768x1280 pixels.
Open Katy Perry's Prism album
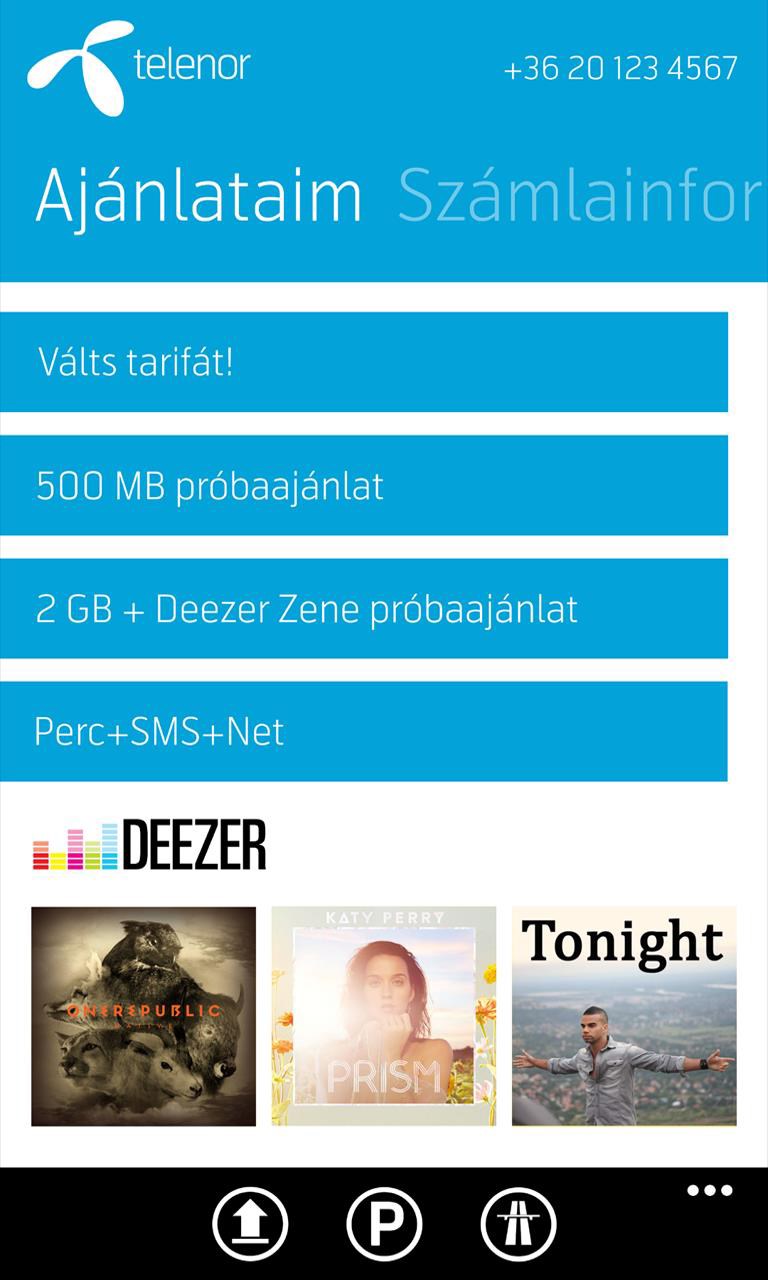coord(384,1016)
